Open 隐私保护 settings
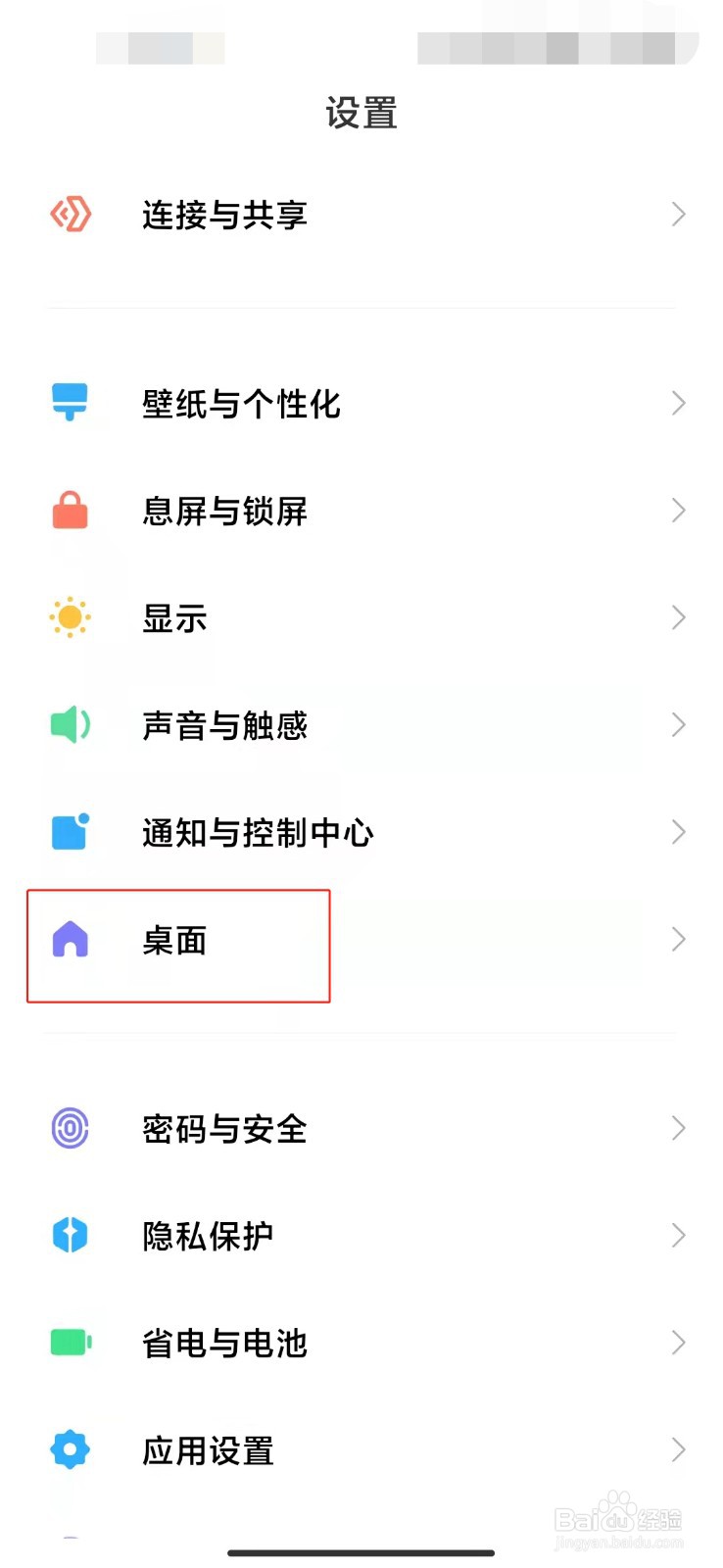This screenshot has height=1568, width=723. tap(361, 1236)
